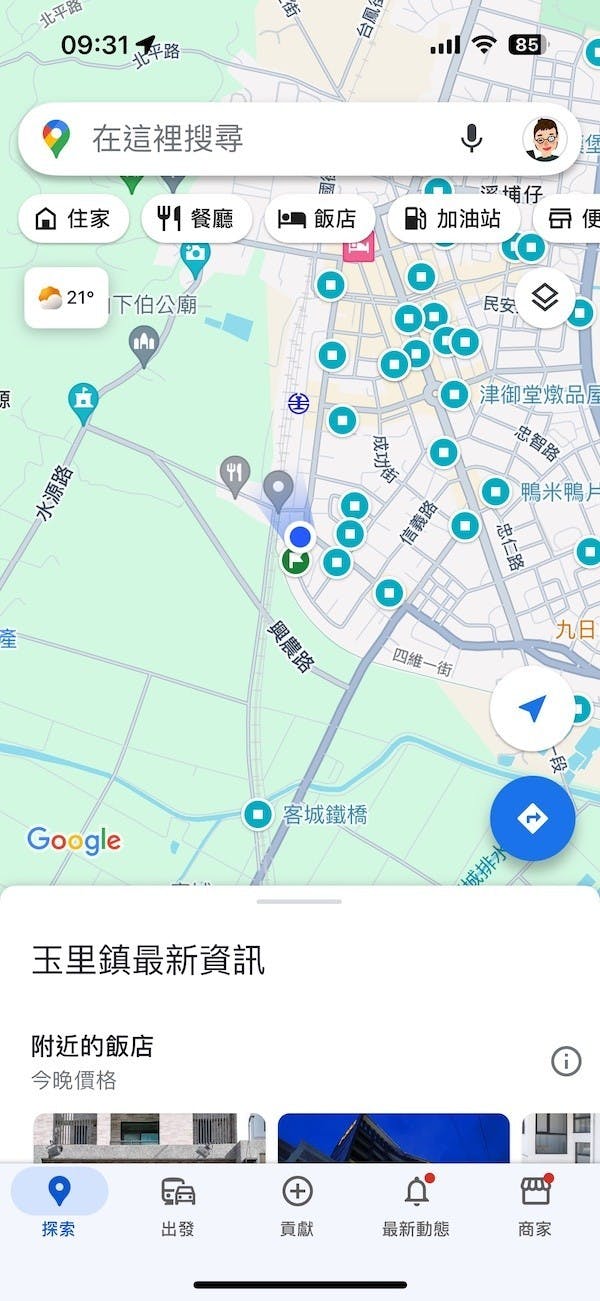Open the map layers selector

coord(544,298)
